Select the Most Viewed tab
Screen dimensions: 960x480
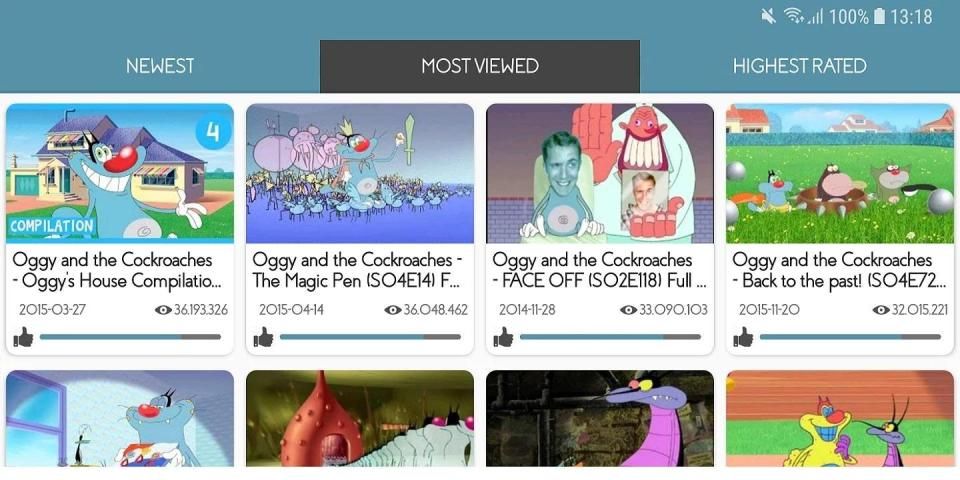(x=480, y=66)
